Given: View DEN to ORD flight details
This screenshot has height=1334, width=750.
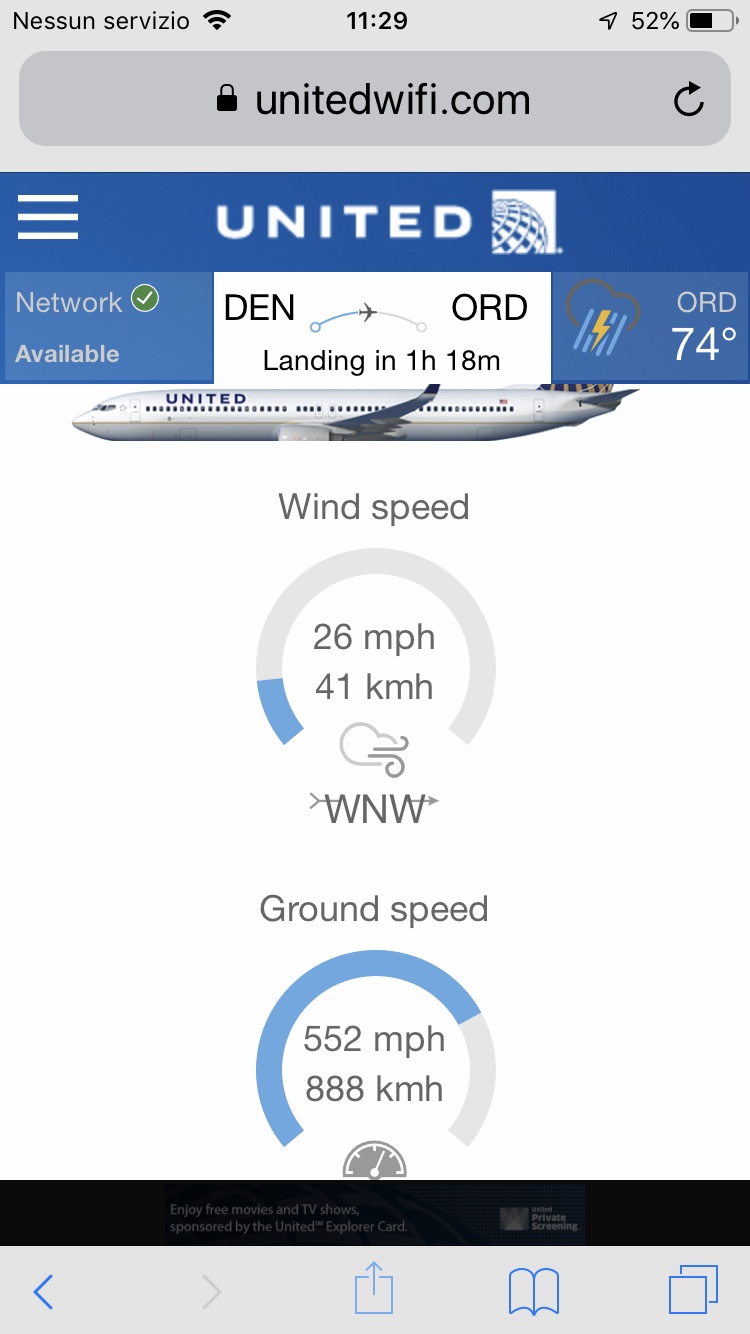Looking at the screenshot, I should [x=382, y=327].
